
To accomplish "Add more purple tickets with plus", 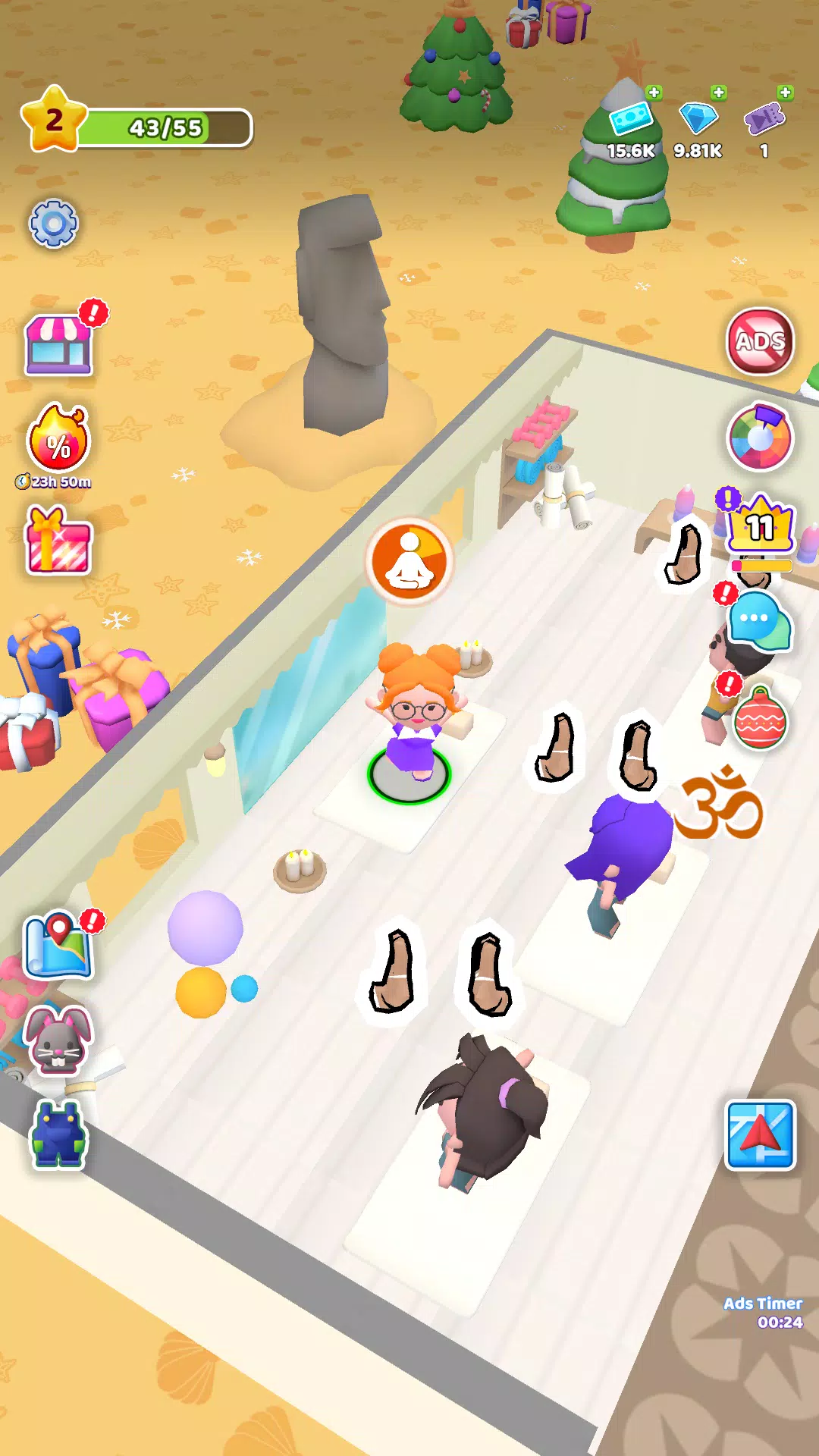I will point(786,93).
